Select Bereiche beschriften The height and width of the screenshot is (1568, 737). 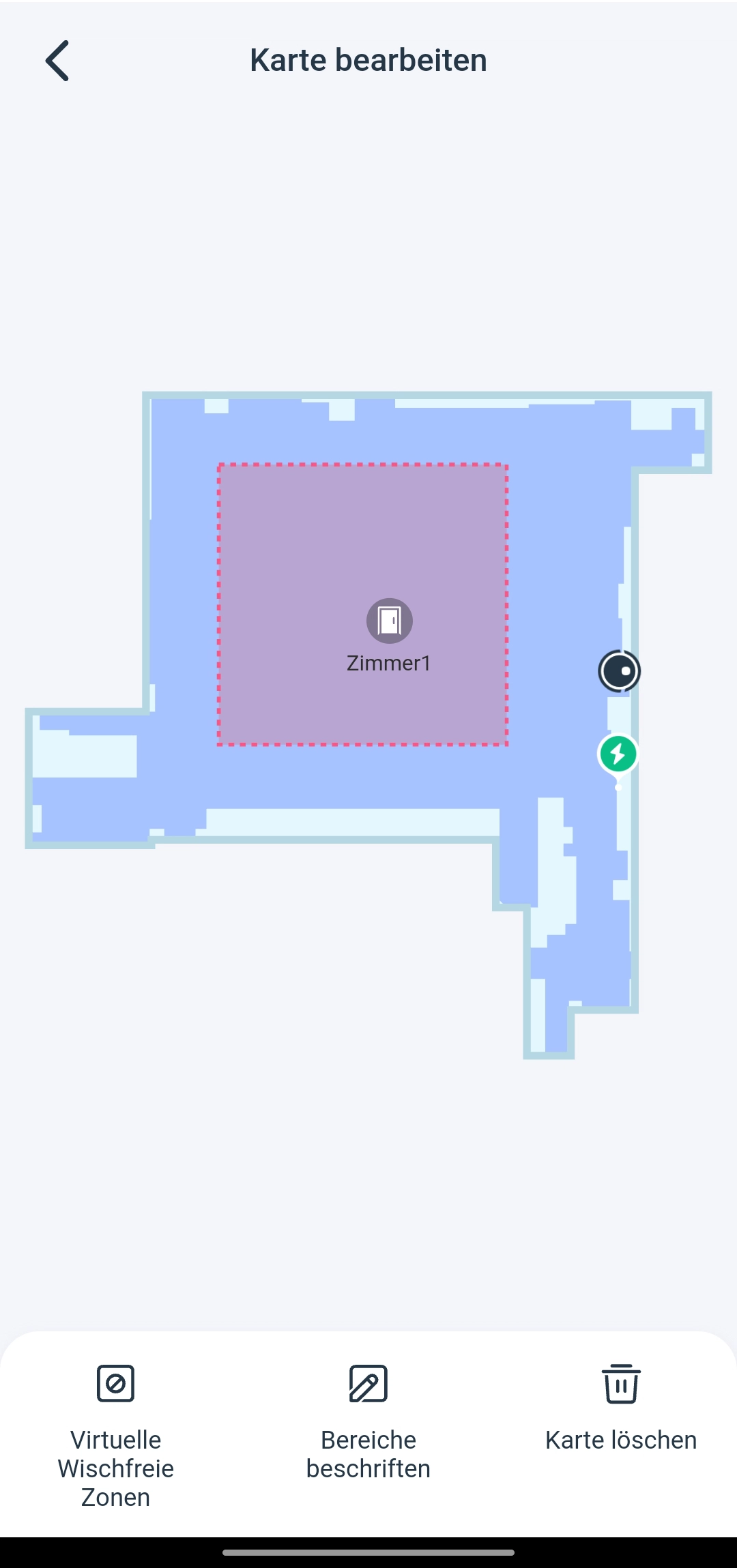[x=369, y=1421]
